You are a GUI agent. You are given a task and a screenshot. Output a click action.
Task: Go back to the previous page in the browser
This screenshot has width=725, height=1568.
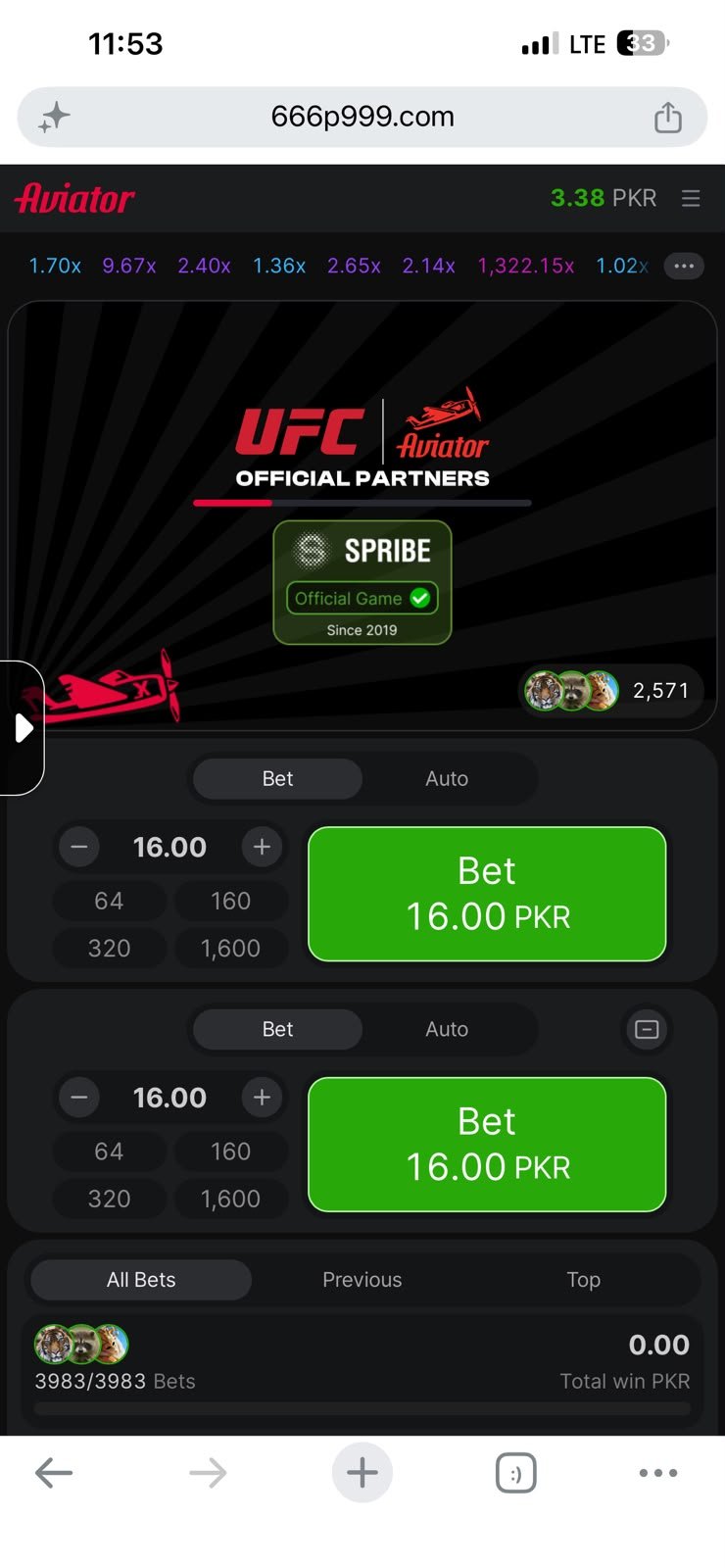pyautogui.click(x=54, y=1472)
